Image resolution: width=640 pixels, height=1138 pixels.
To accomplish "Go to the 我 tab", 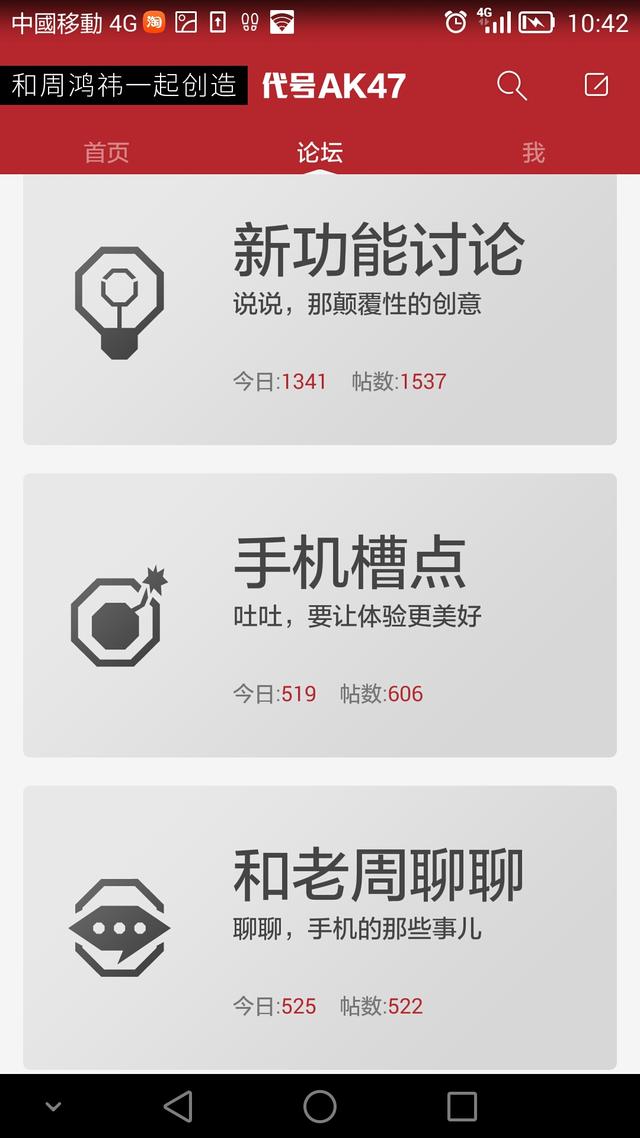I will click(x=533, y=152).
